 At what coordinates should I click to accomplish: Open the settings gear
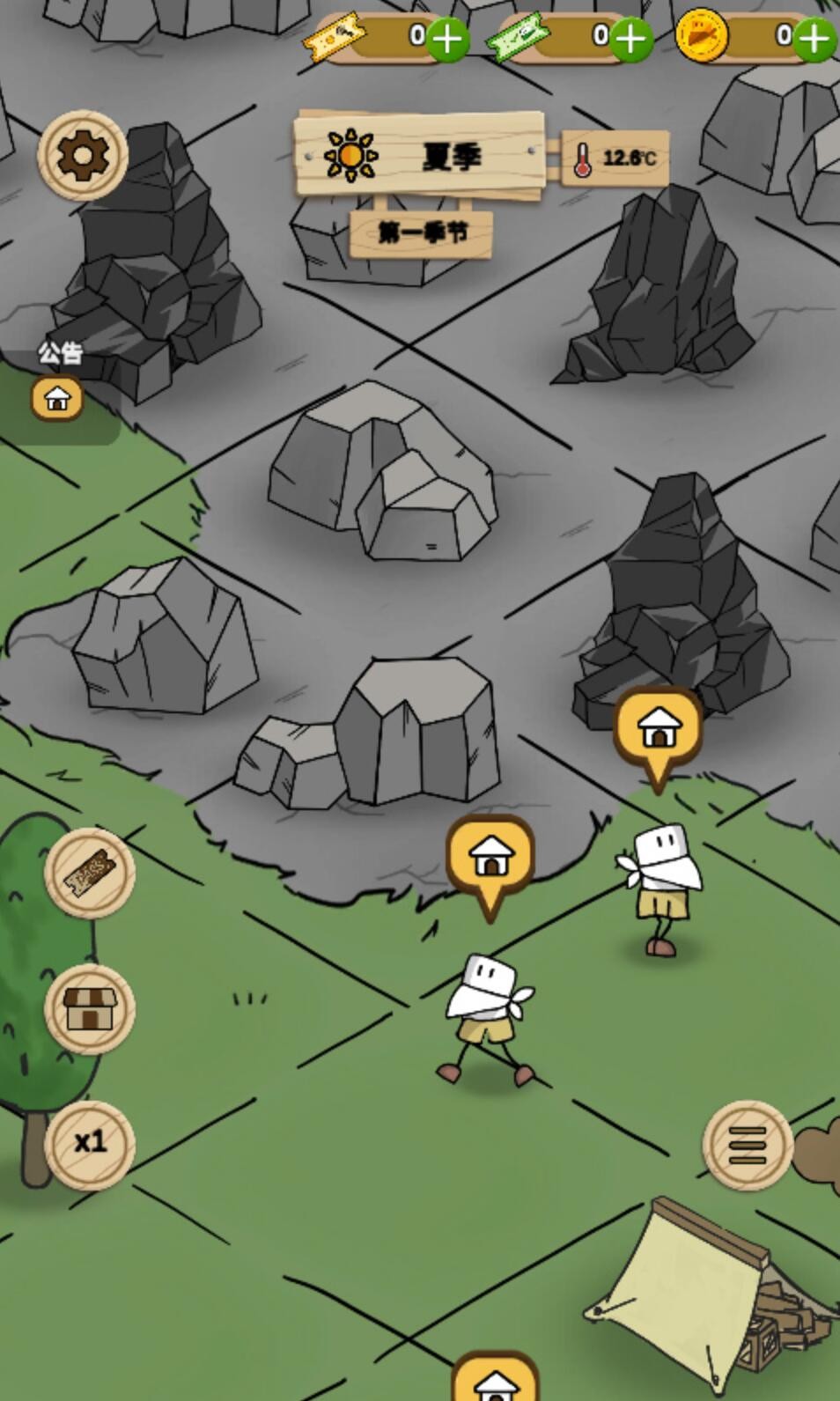[82, 156]
